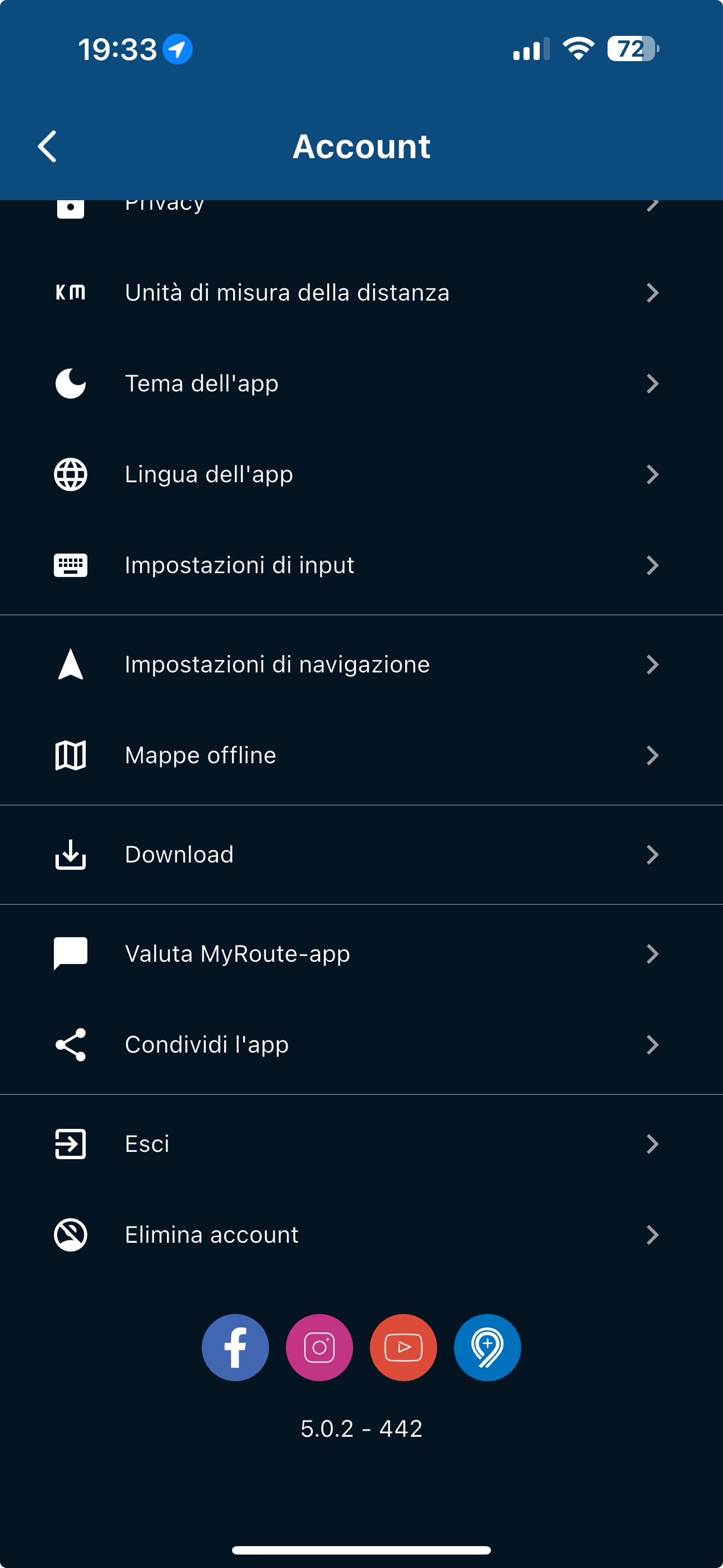Open the YouTube channel

click(404, 1348)
